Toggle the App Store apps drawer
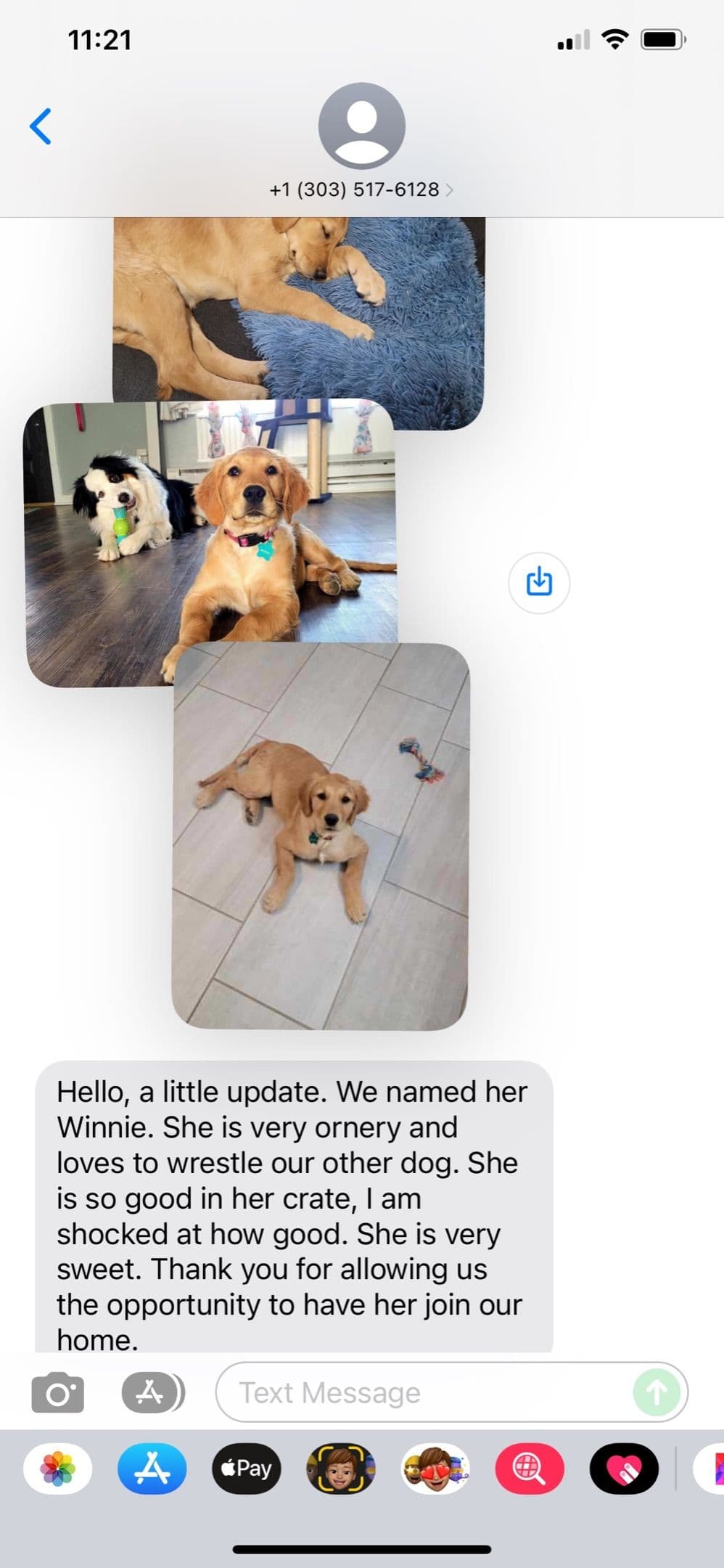The height and width of the screenshot is (1568, 724). pos(153,1392)
